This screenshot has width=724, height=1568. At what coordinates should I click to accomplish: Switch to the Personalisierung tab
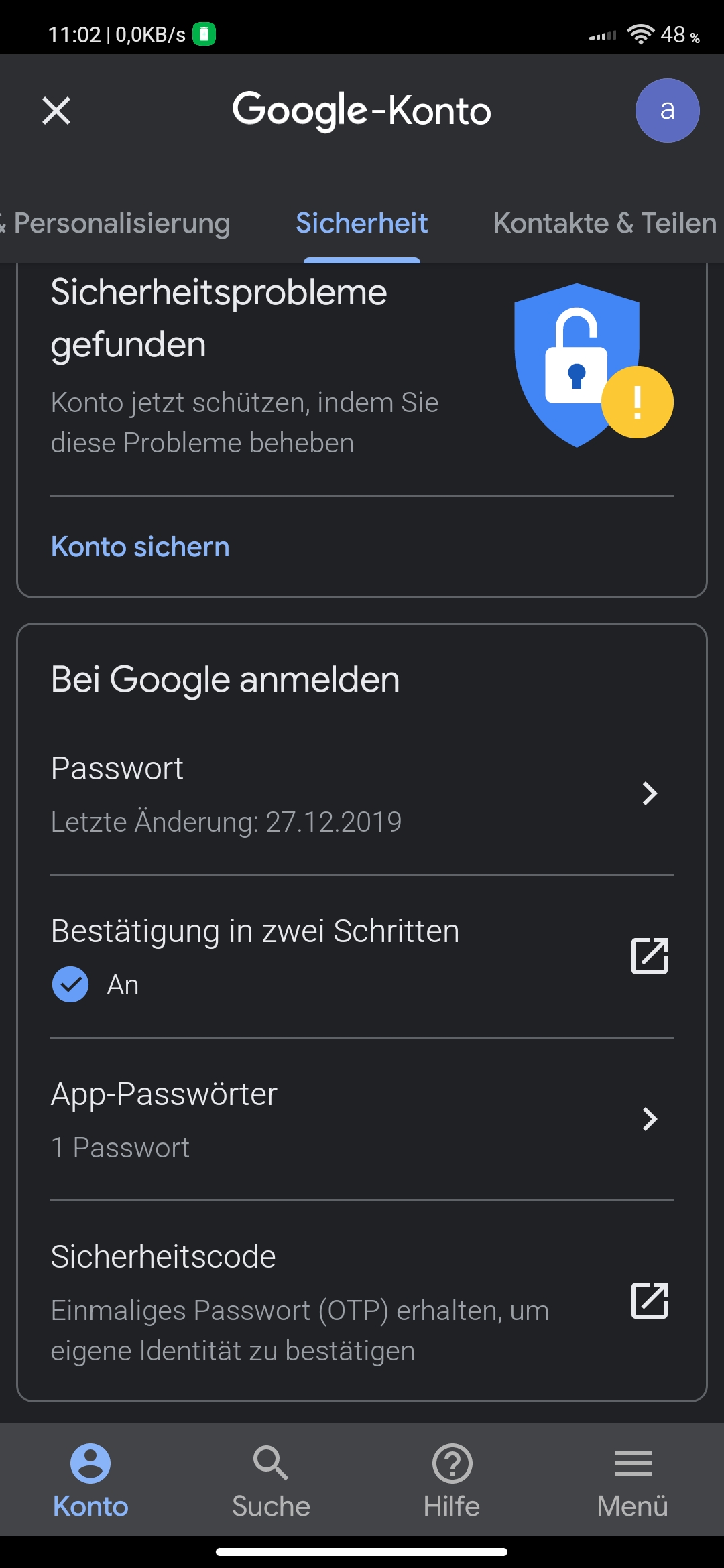click(121, 223)
